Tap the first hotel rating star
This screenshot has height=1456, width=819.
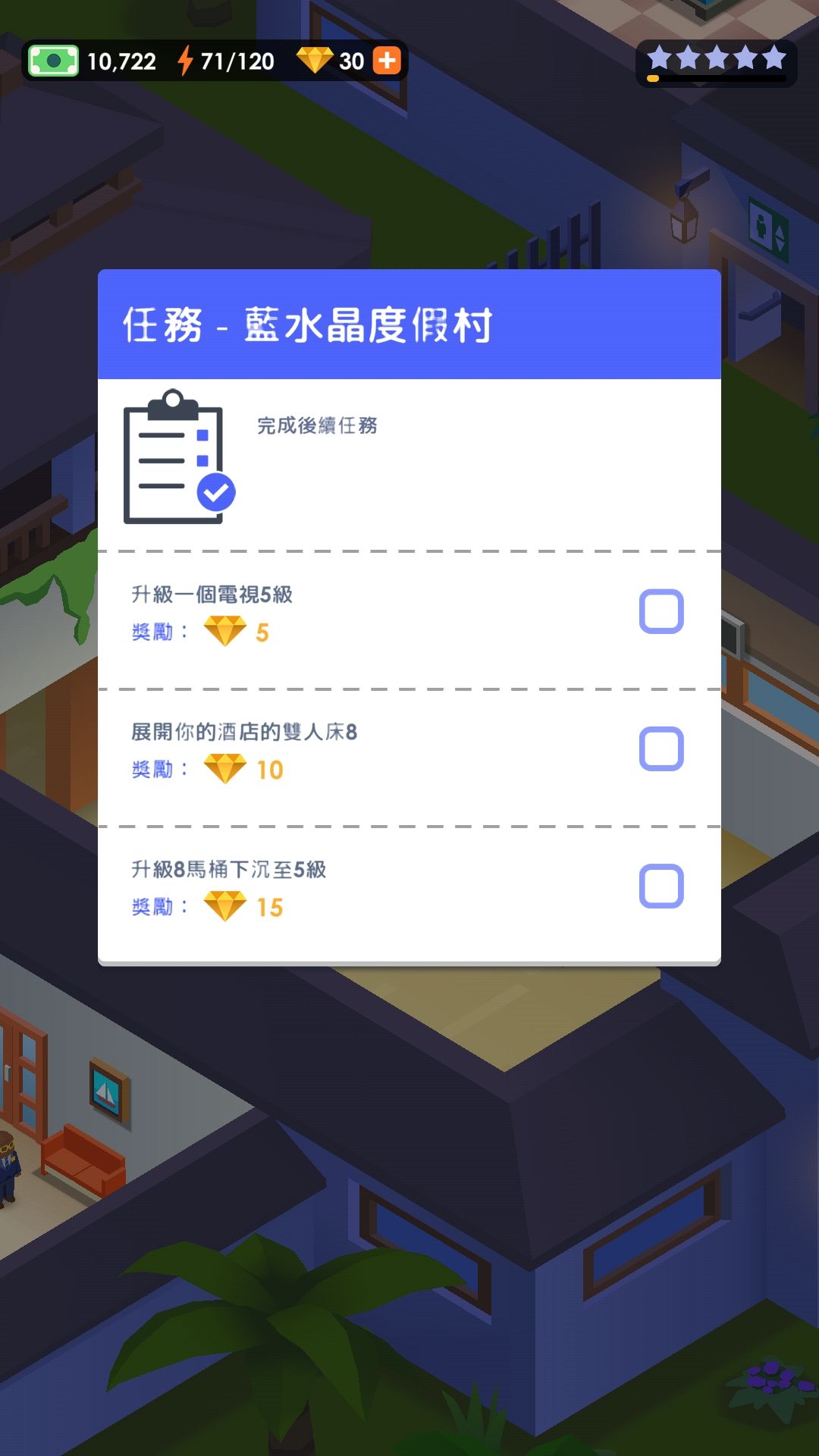tap(660, 57)
